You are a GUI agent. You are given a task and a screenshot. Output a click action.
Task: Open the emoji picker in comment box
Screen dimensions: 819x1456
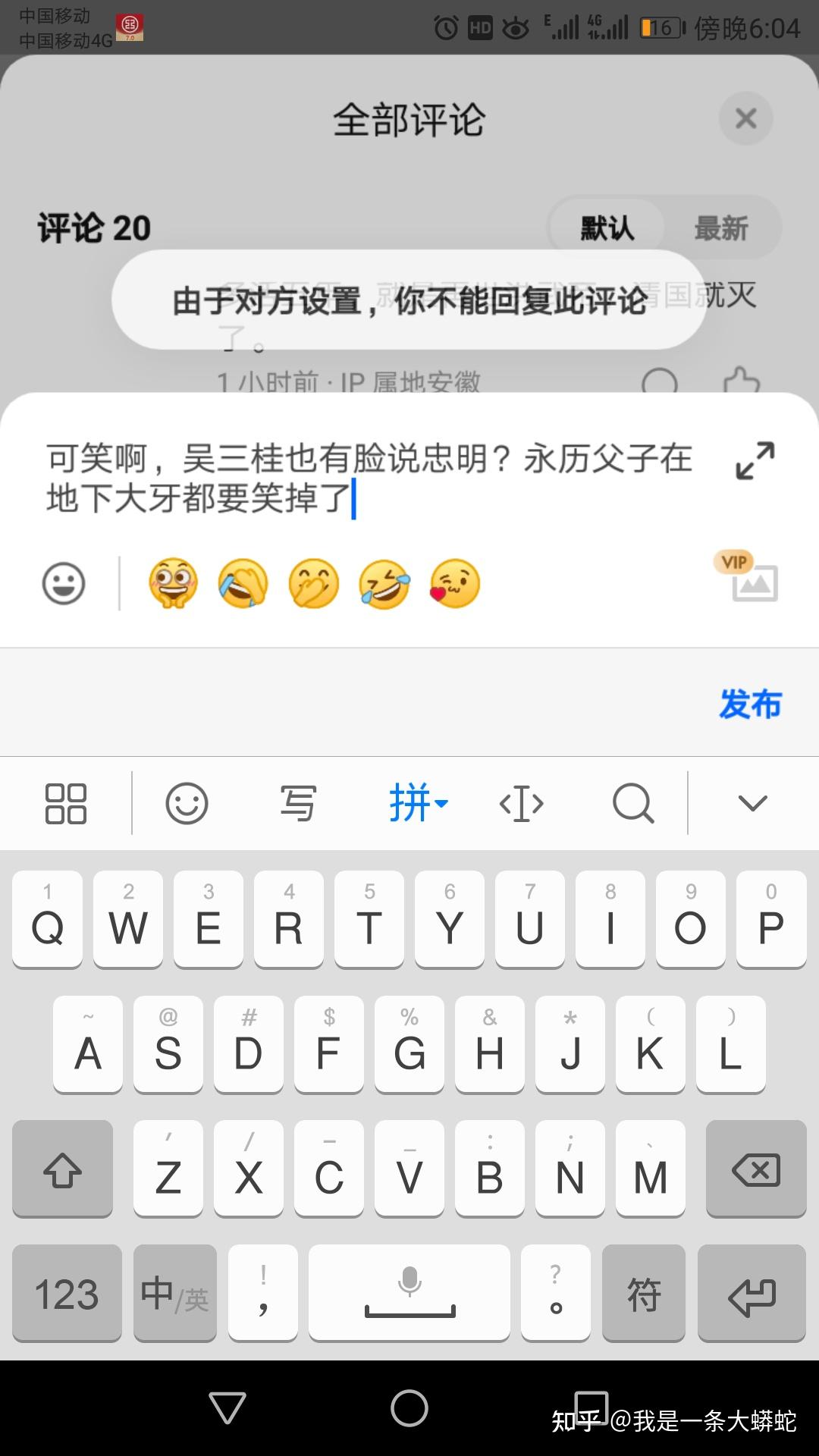tap(63, 584)
